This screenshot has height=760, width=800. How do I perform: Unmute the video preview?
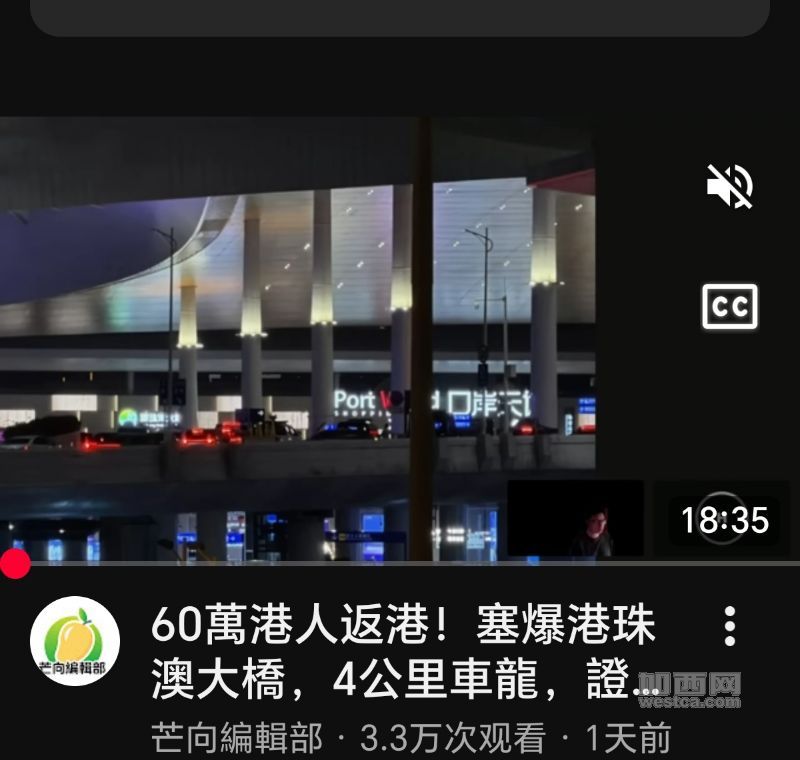[x=730, y=187]
